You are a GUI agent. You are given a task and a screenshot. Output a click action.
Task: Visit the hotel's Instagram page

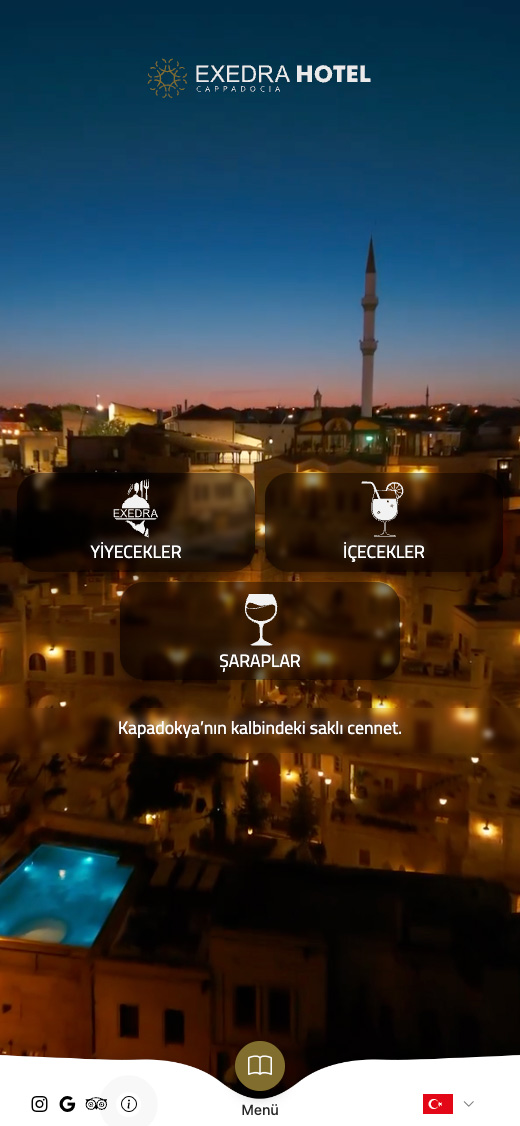pyautogui.click(x=40, y=1104)
